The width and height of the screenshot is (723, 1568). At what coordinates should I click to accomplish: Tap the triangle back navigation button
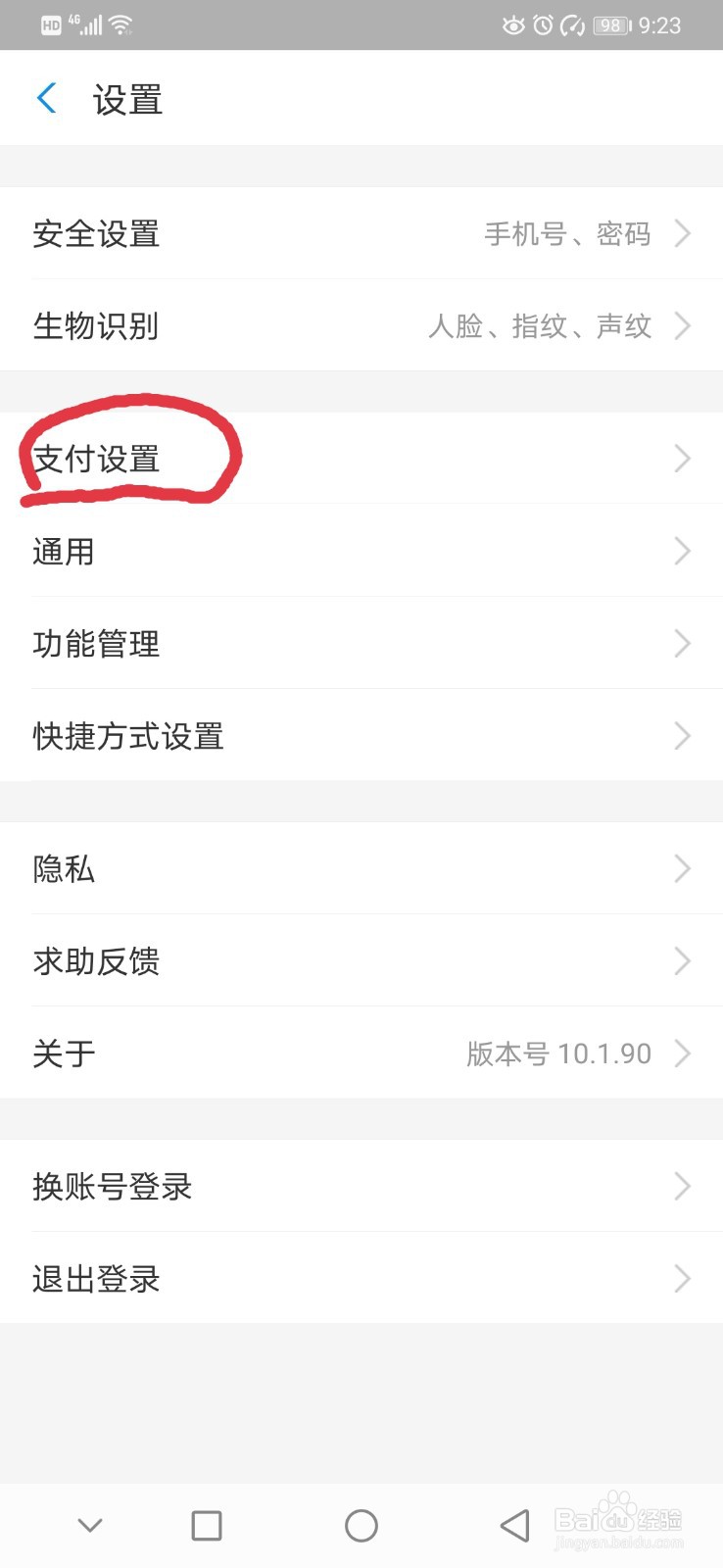[x=513, y=1525]
